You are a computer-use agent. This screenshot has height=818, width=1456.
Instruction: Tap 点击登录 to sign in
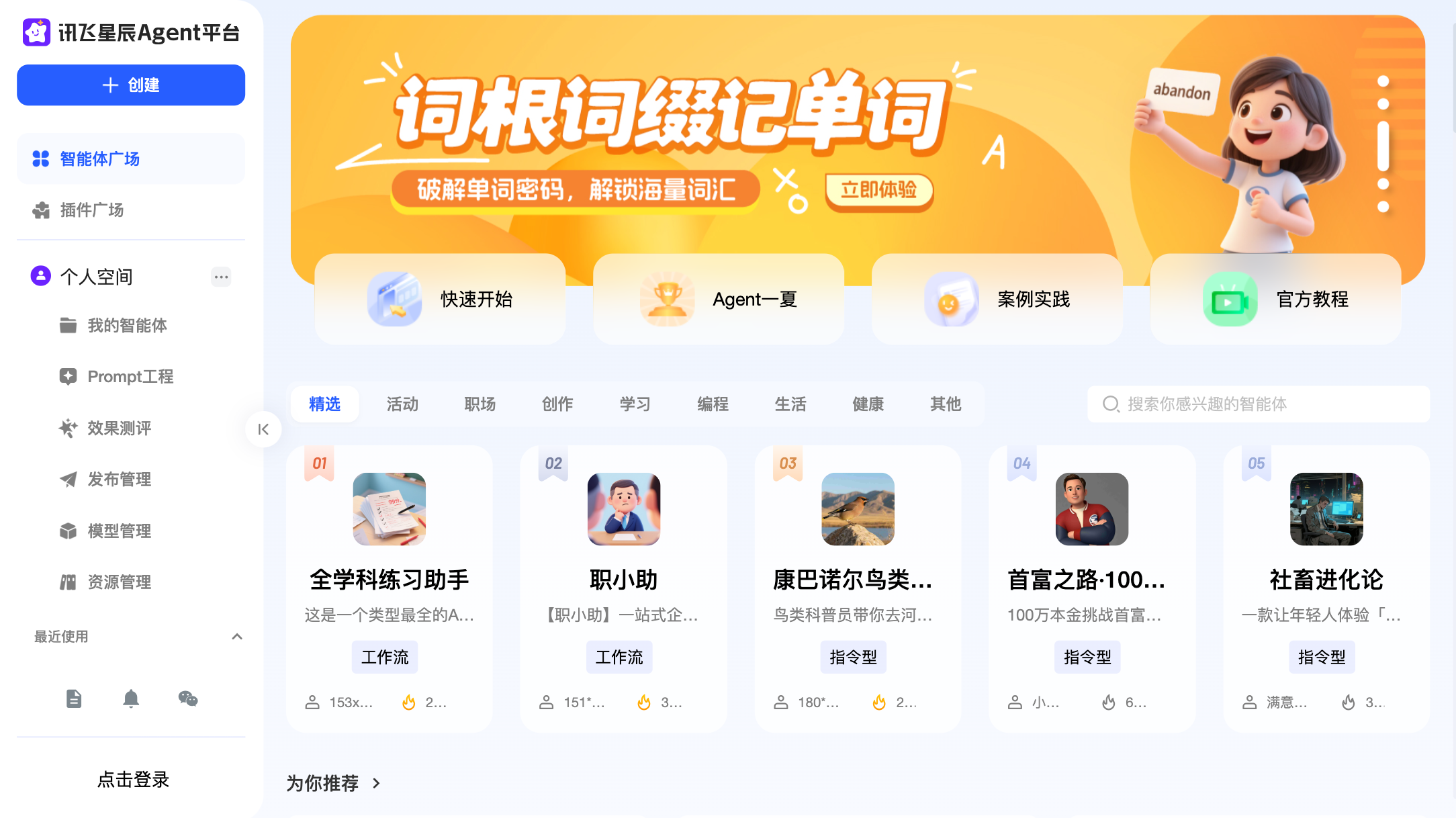[133, 780]
